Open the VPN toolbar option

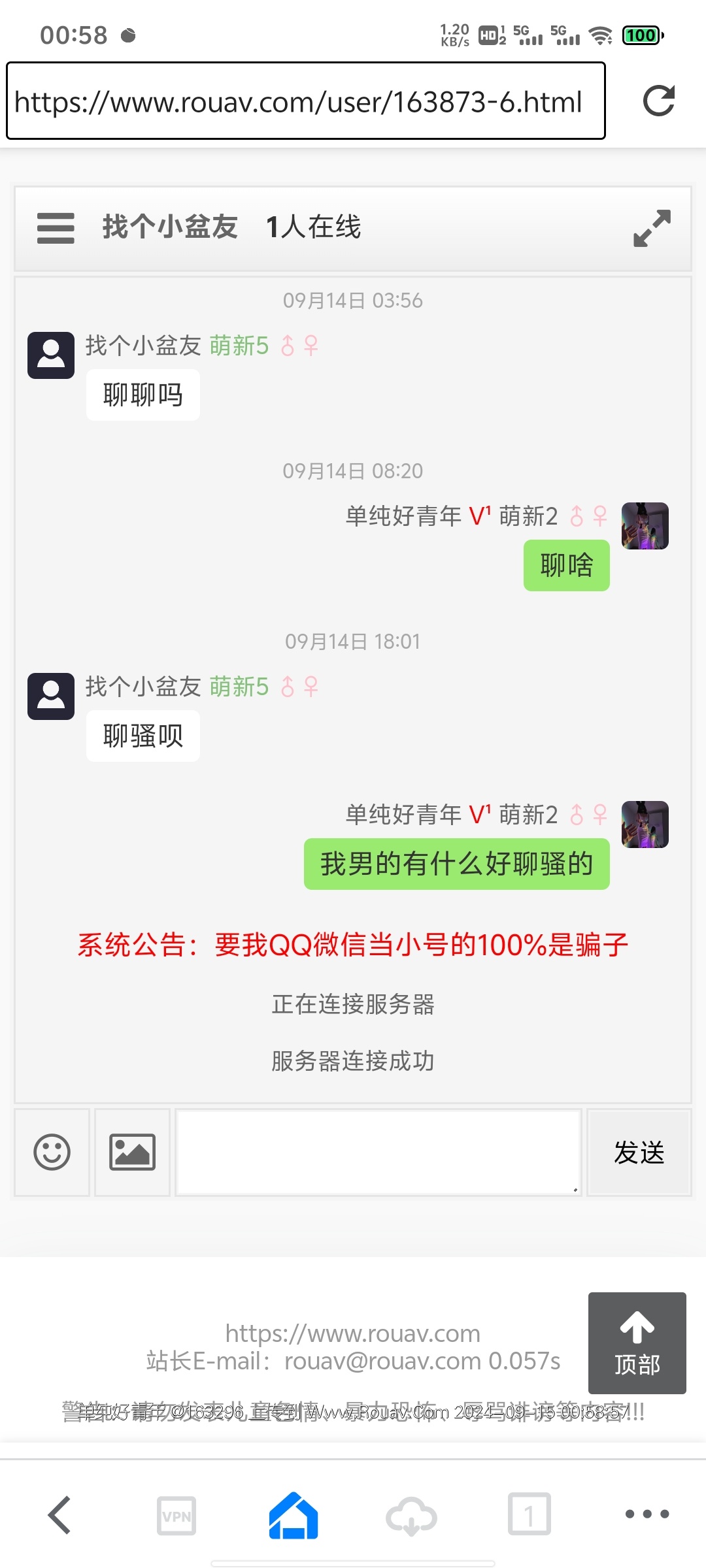(176, 1514)
